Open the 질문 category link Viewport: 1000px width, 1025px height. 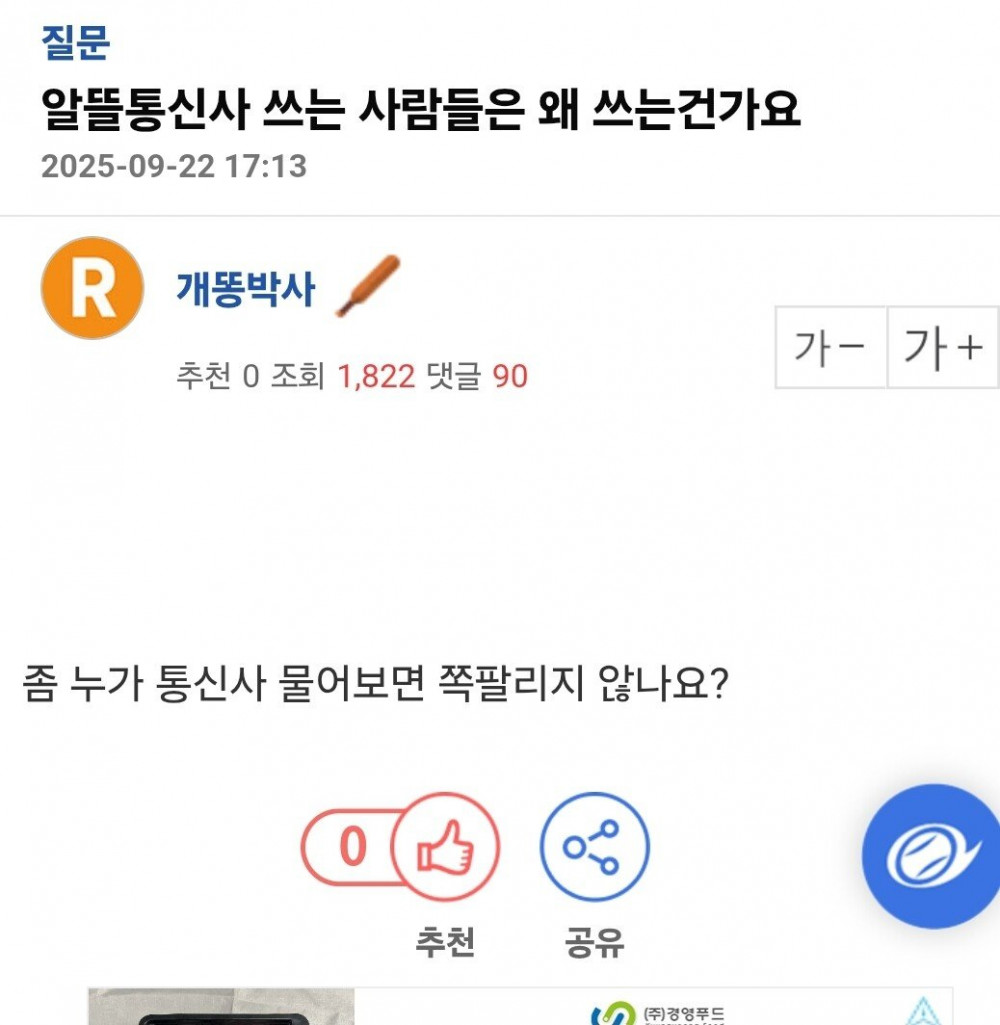coord(75,43)
